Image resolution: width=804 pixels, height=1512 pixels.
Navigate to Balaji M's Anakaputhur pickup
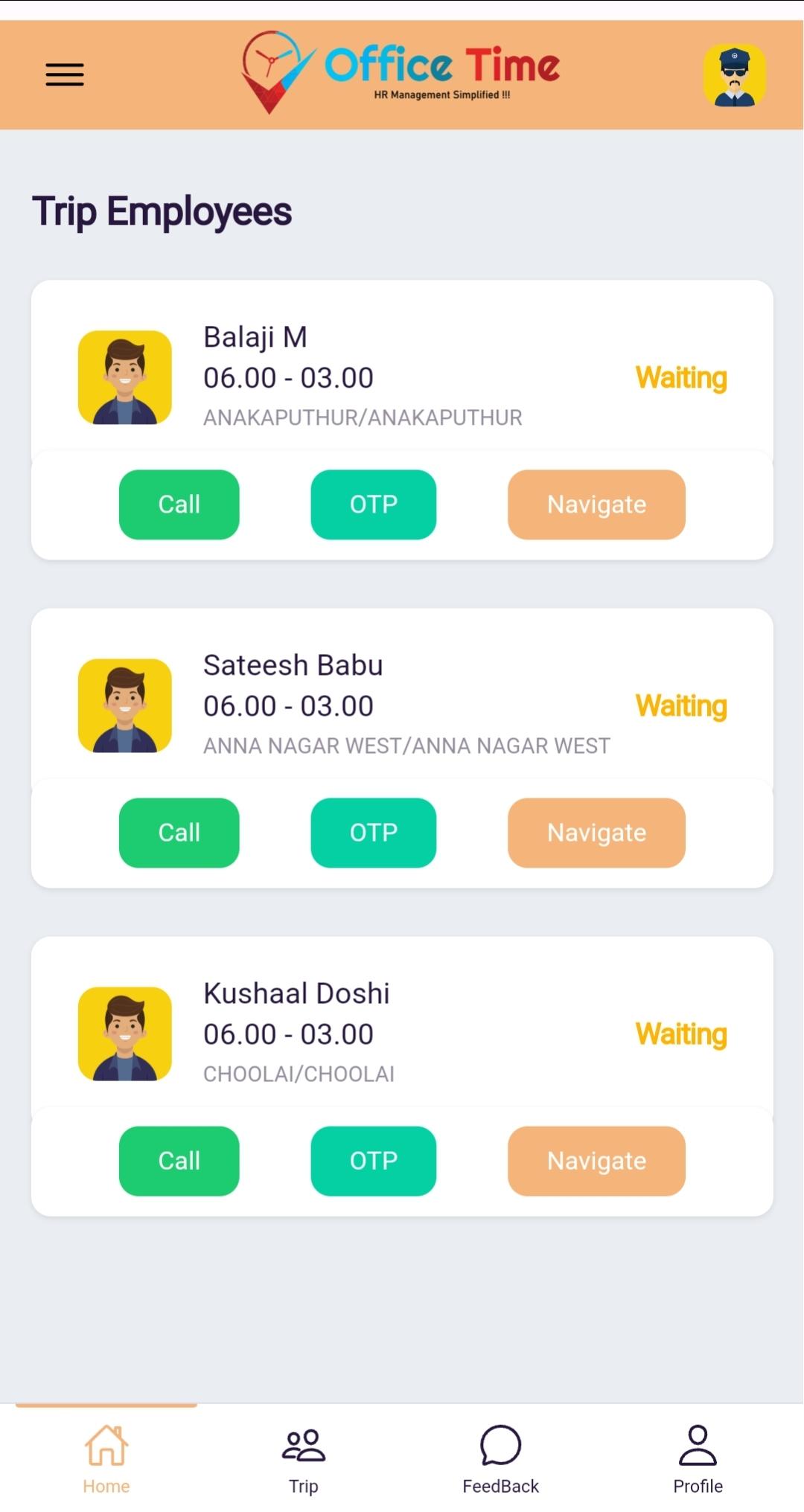(596, 504)
